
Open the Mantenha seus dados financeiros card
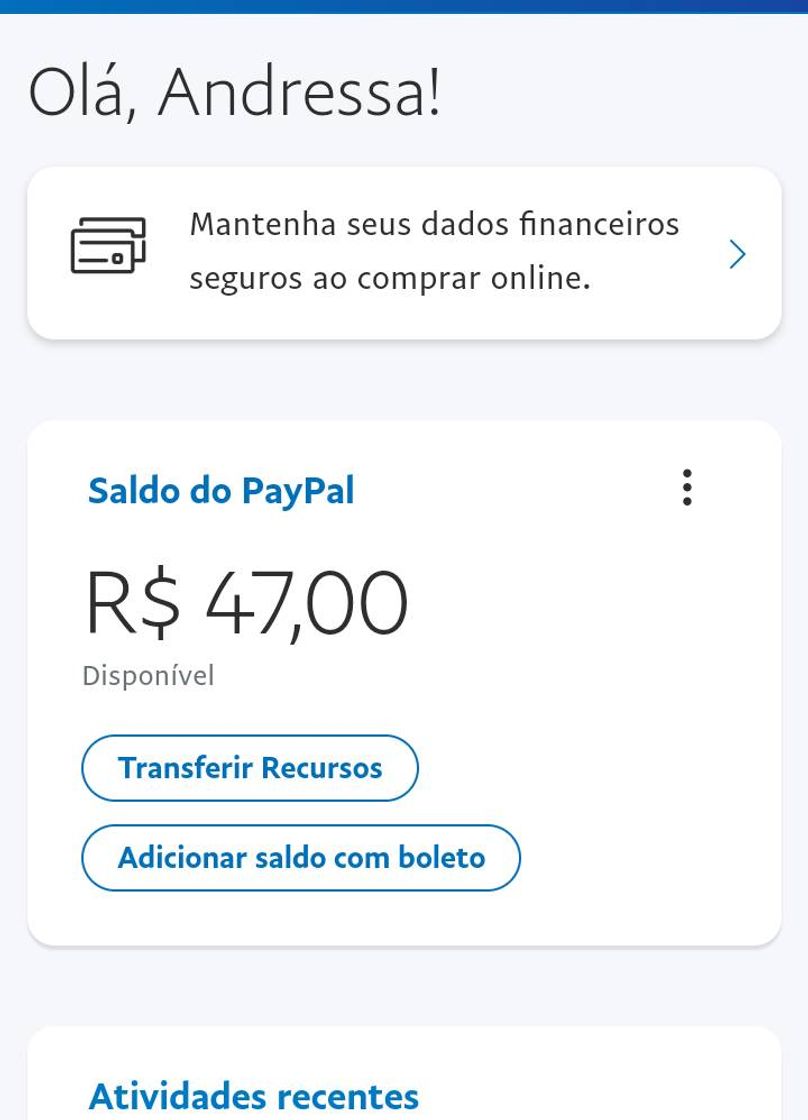pyautogui.click(x=404, y=253)
